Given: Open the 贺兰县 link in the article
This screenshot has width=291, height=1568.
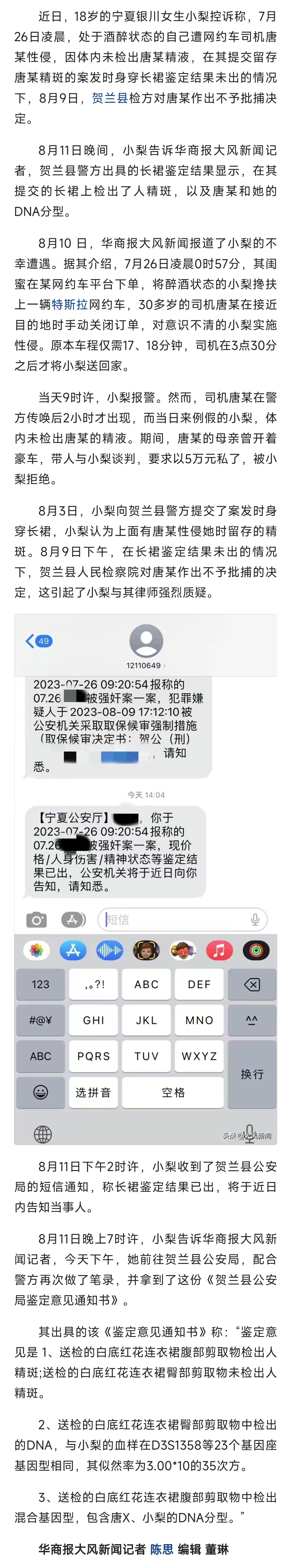Looking at the screenshot, I should point(110,98).
